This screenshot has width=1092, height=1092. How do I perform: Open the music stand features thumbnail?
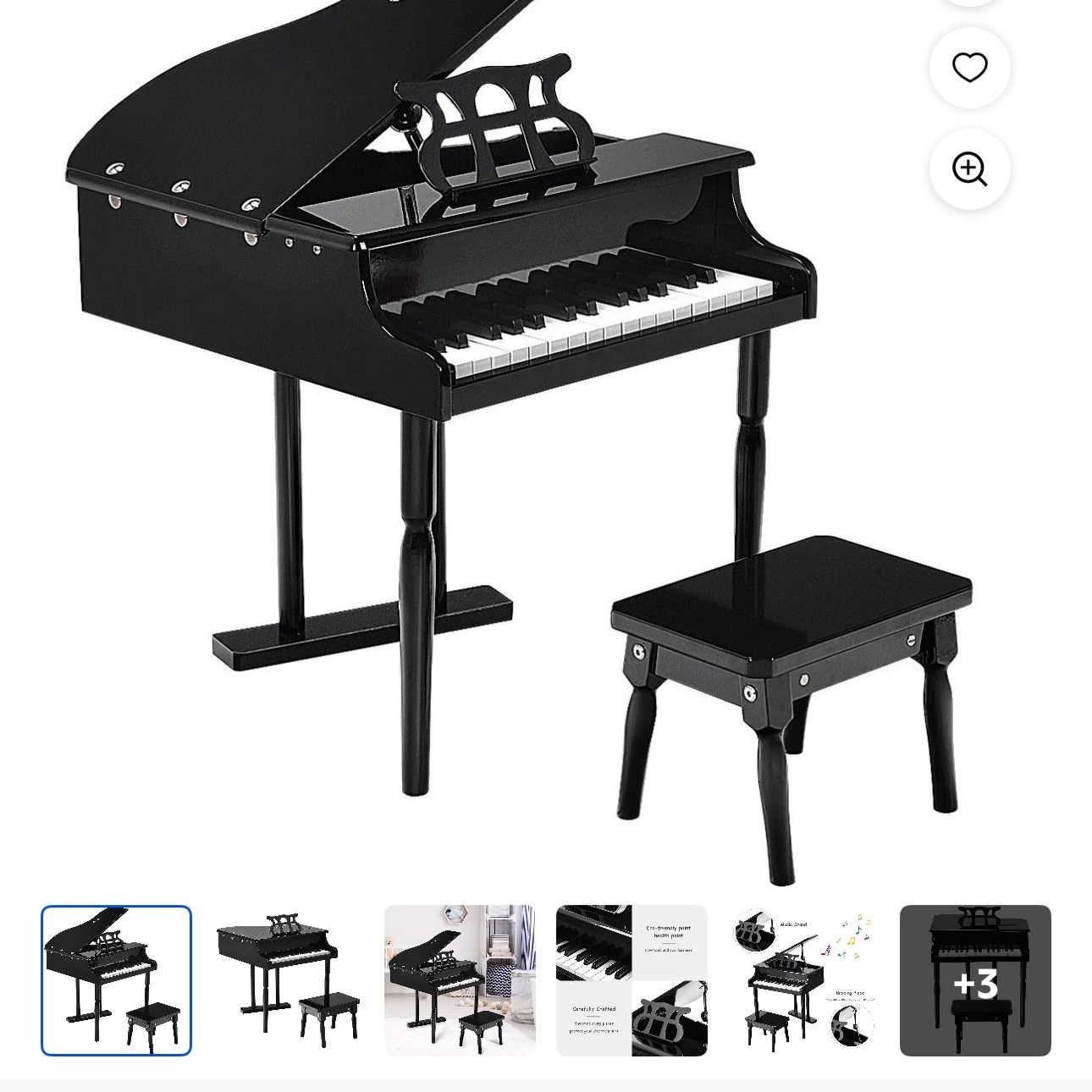[x=803, y=980]
